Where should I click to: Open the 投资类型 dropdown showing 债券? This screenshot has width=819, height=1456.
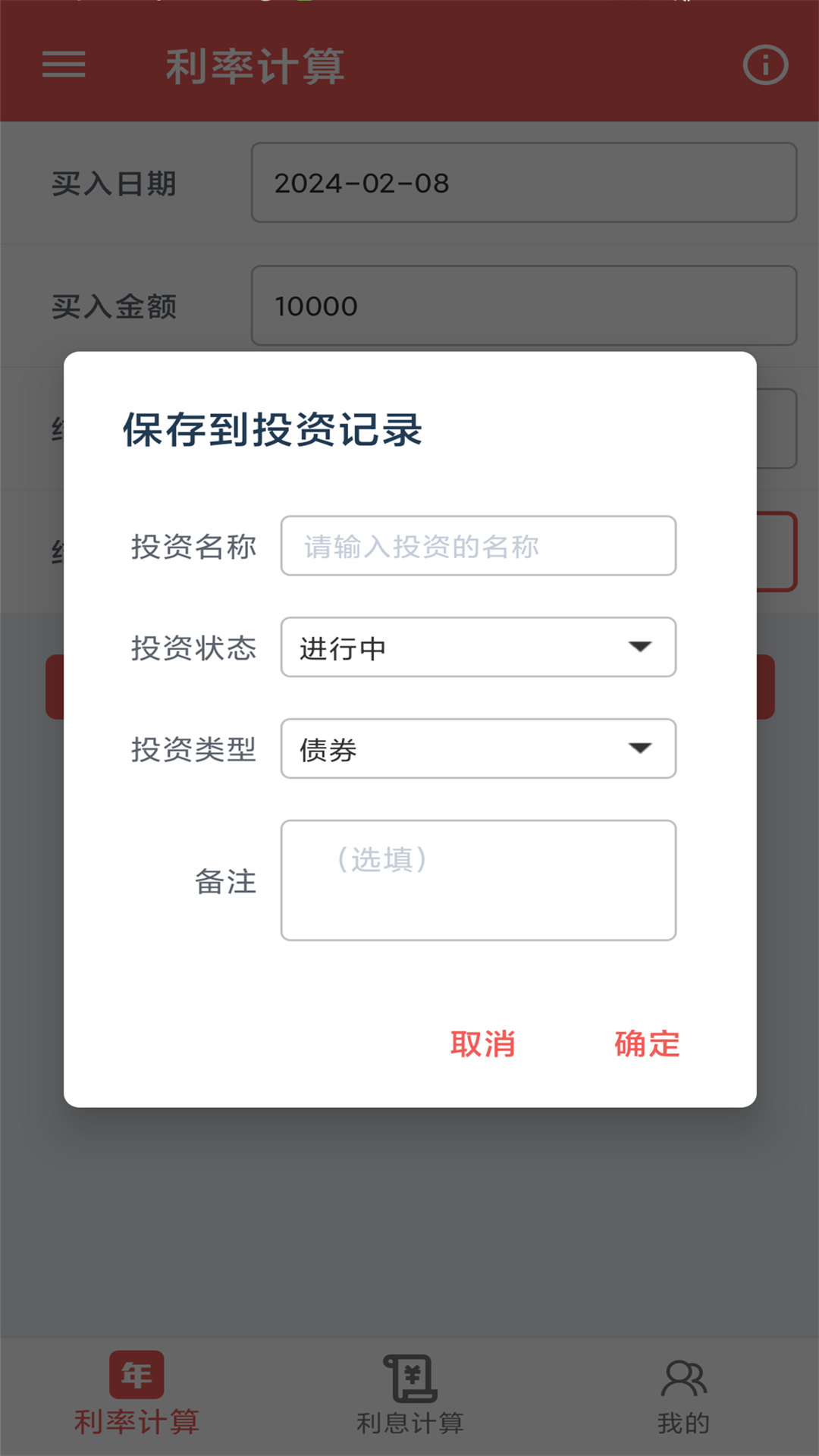(479, 748)
